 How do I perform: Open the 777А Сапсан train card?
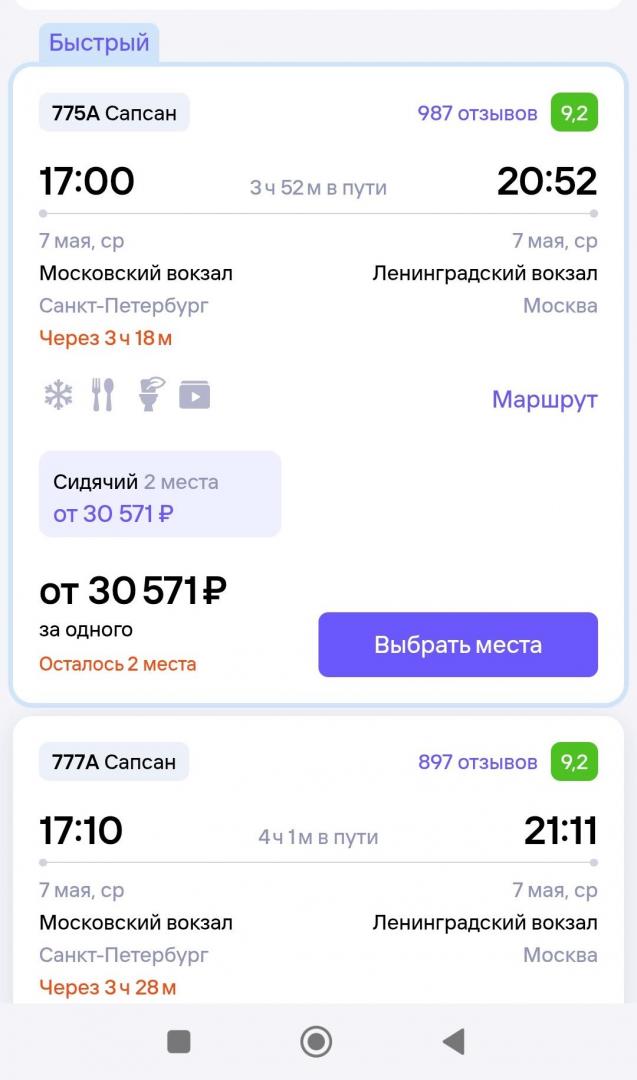click(x=318, y=860)
